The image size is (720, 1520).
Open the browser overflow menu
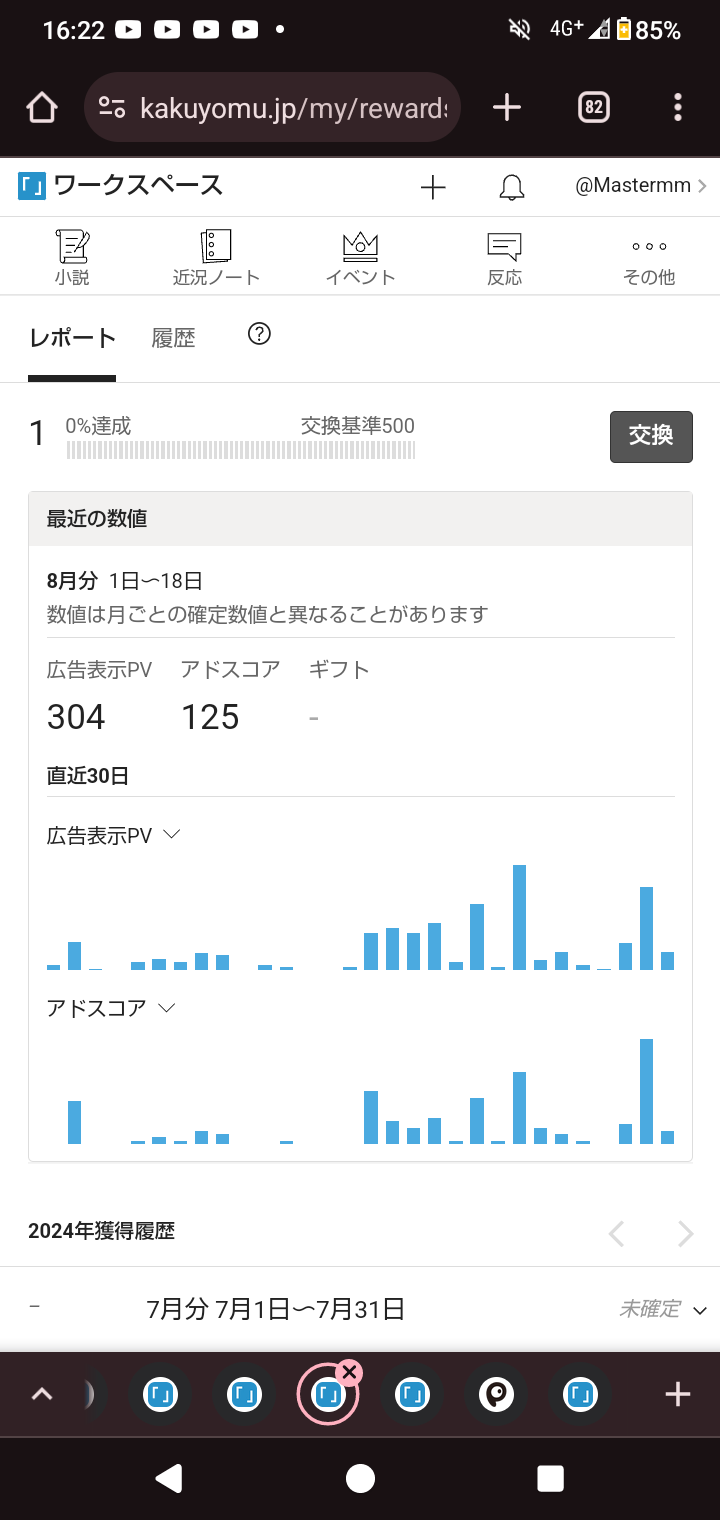pos(678,107)
